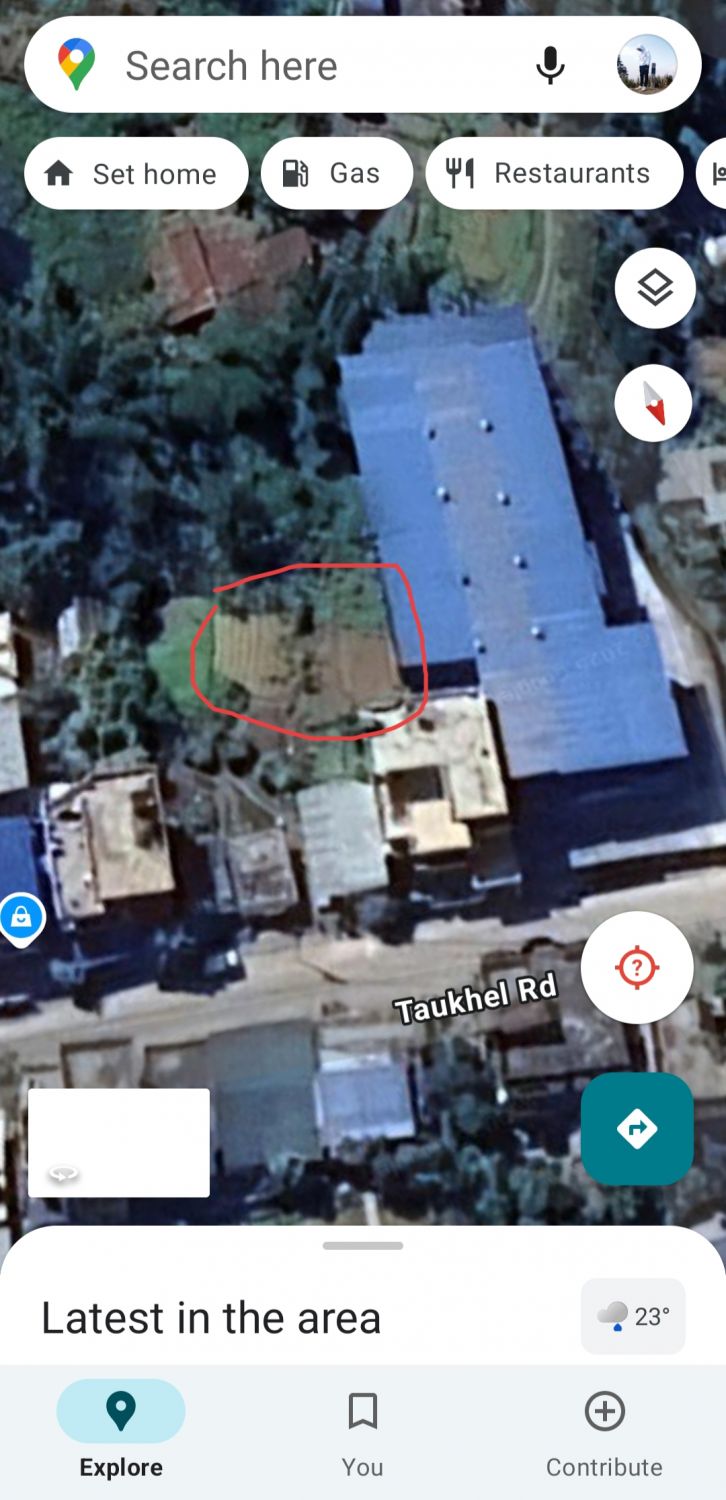
Task: Open the map layers button
Action: tap(655, 289)
